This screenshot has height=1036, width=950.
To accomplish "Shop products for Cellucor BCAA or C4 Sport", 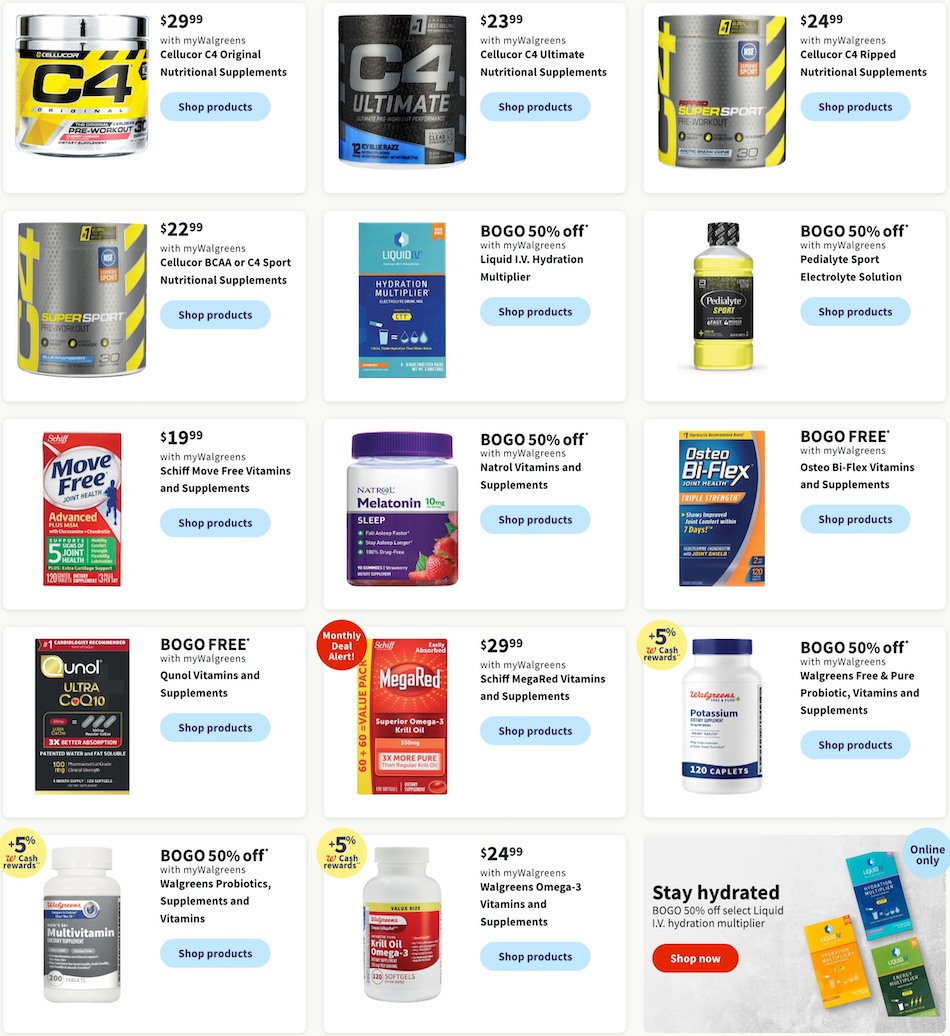I will point(215,315).
